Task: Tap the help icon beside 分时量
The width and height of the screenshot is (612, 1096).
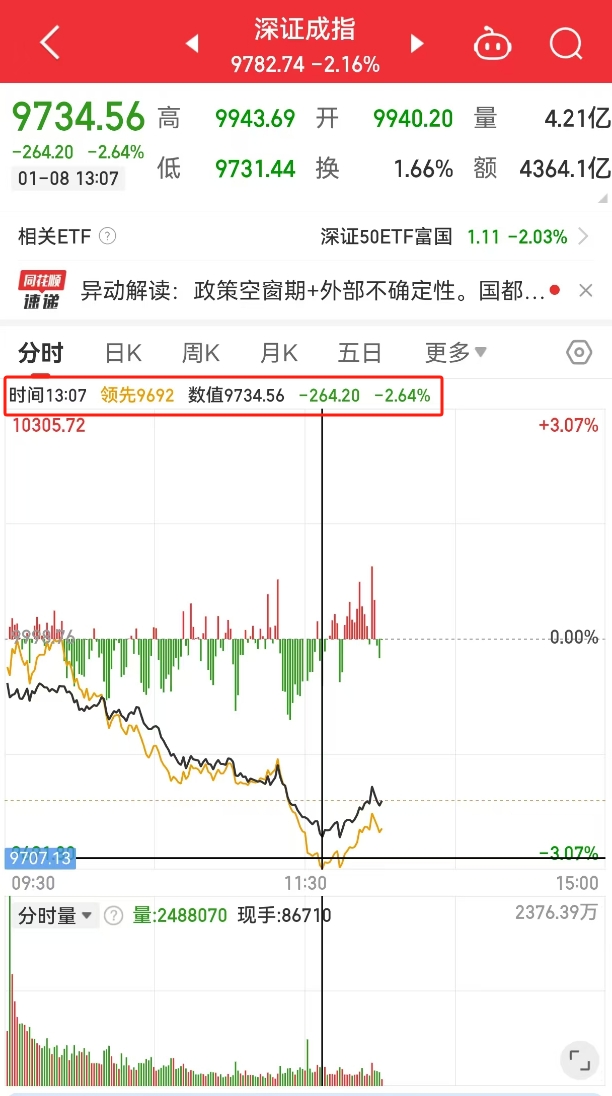Action: pos(114,915)
